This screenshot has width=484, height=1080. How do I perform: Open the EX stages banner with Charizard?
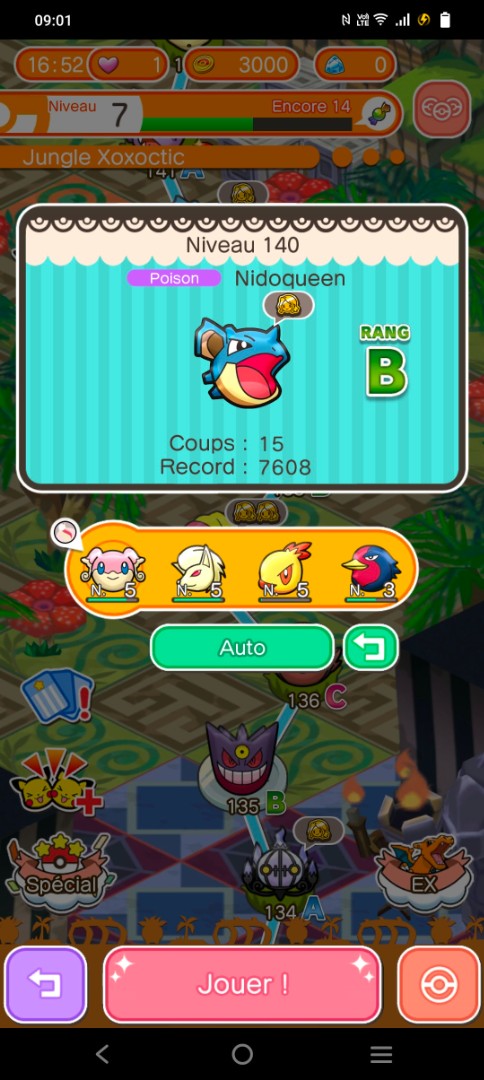[424, 873]
